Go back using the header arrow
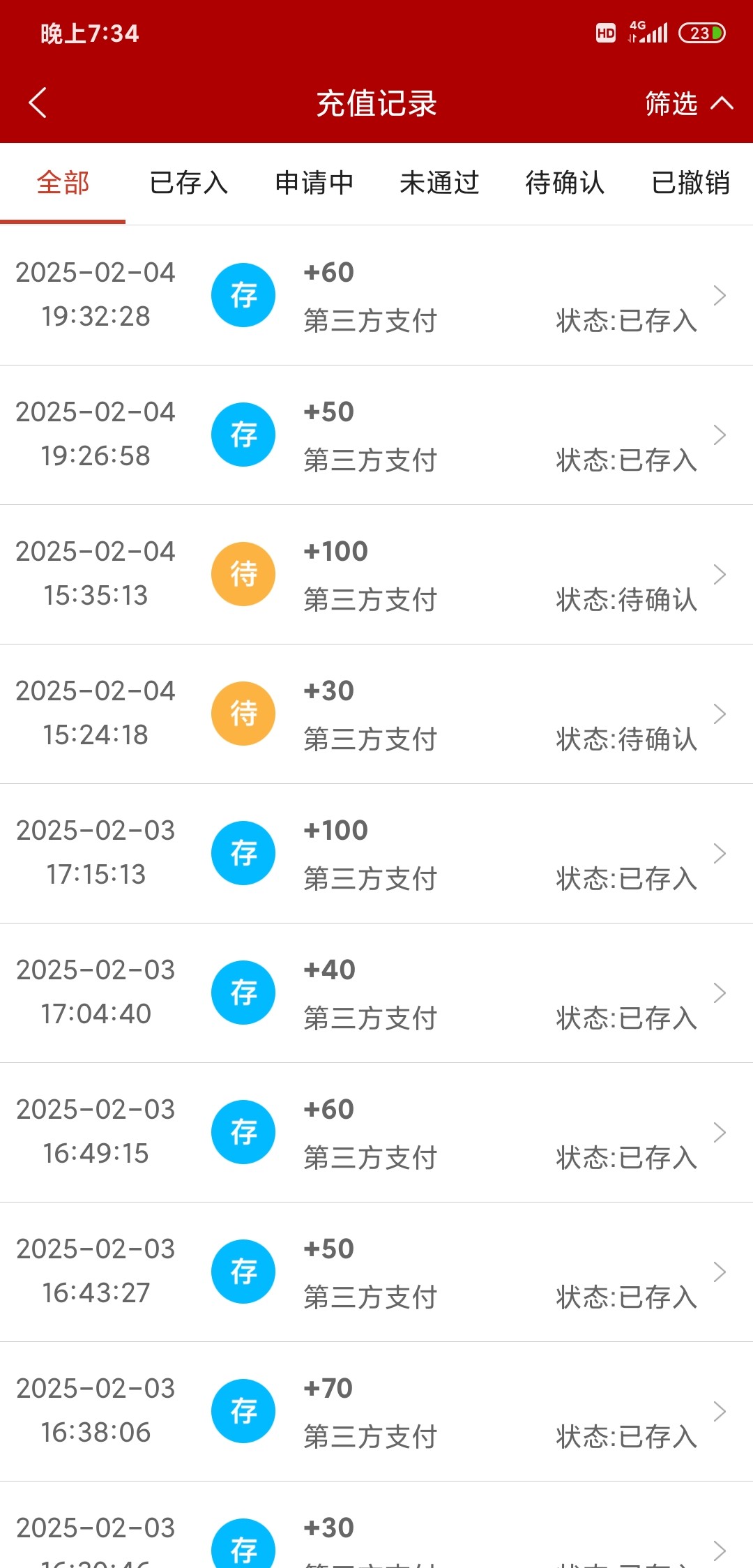The image size is (753, 1568). pos(38,103)
